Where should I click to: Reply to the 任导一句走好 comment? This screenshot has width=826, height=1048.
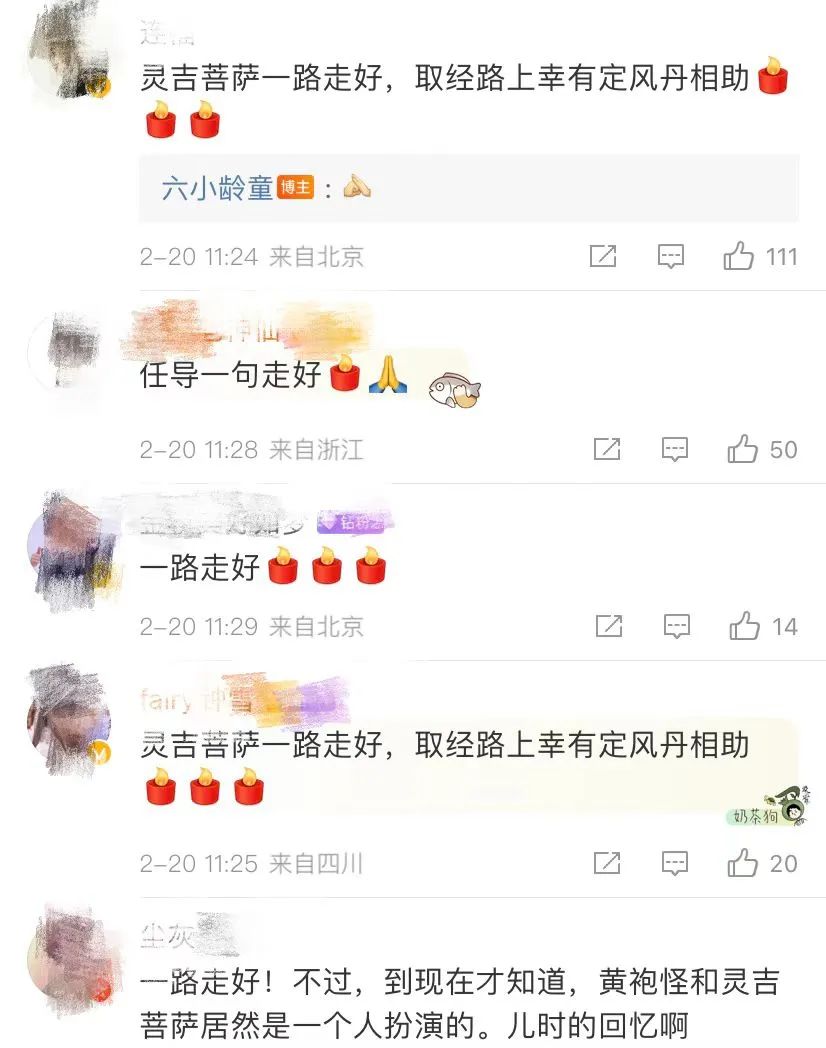coord(675,450)
